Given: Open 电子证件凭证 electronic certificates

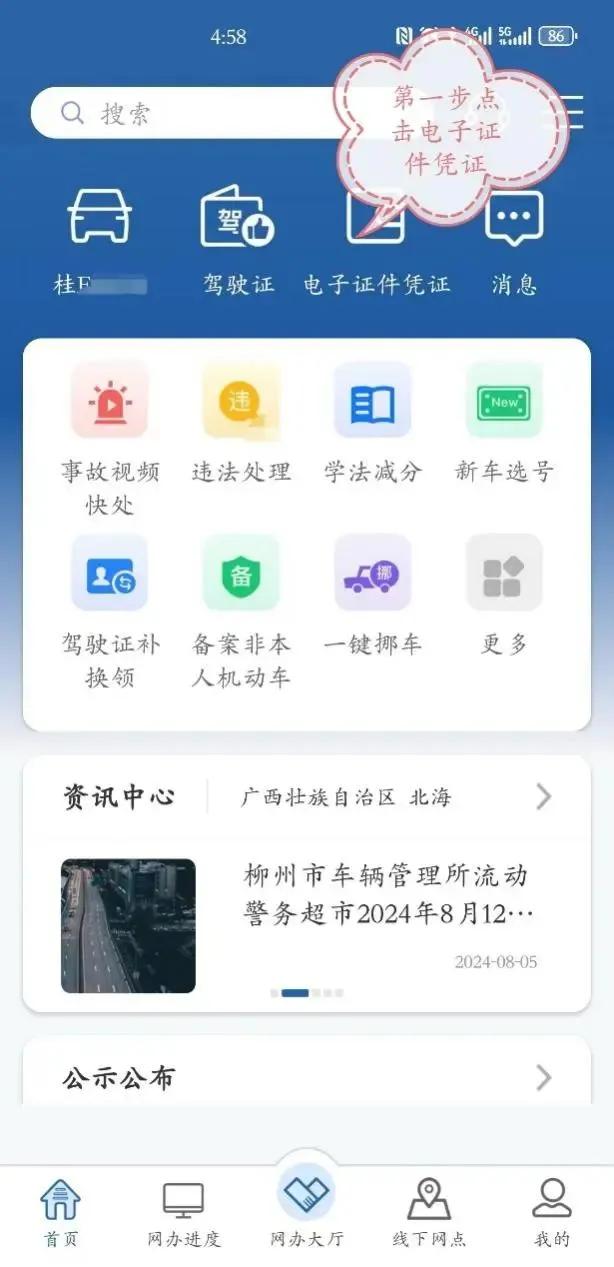Looking at the screenshot, I should (x=377, y=242).
